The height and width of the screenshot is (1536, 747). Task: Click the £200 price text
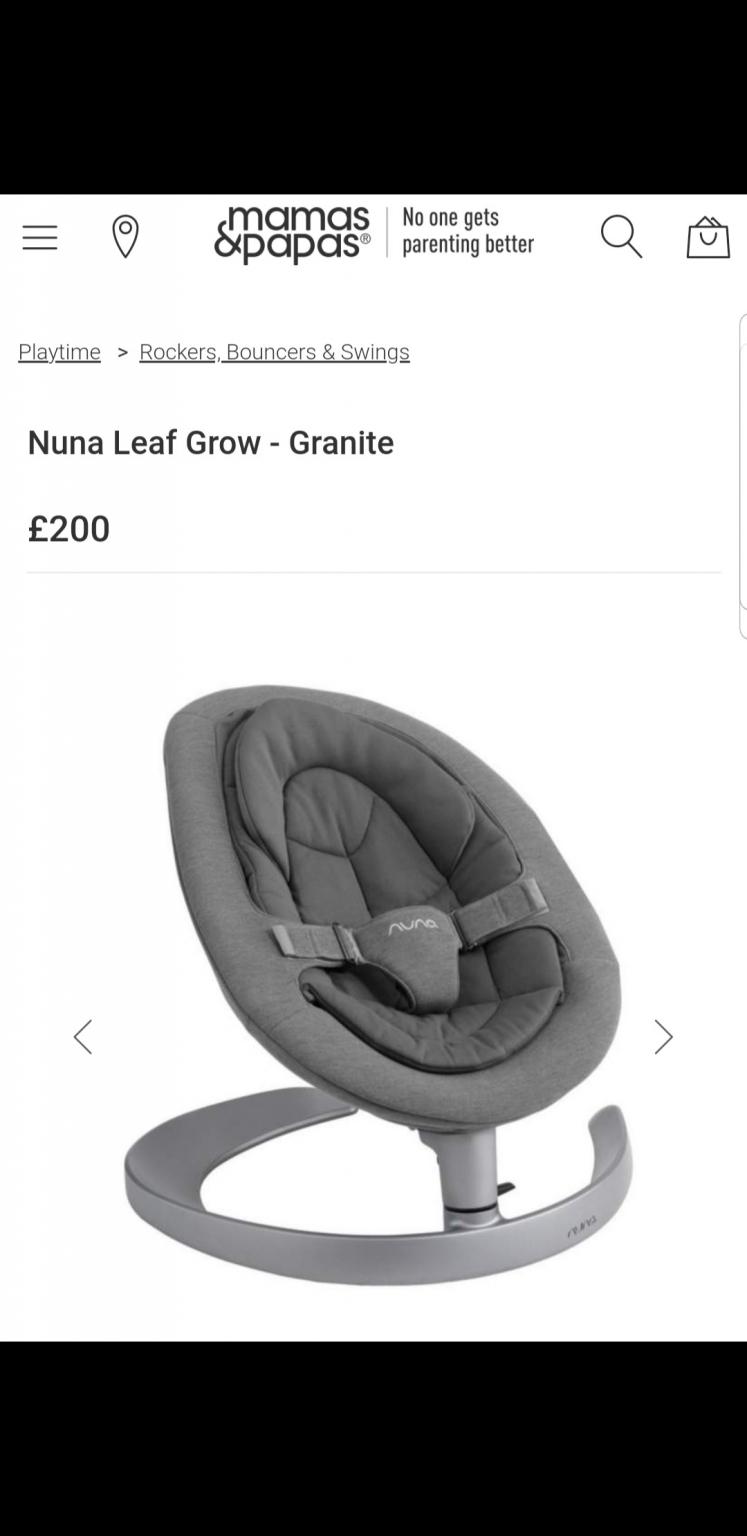pyautogui.click(x=68, y=529)
